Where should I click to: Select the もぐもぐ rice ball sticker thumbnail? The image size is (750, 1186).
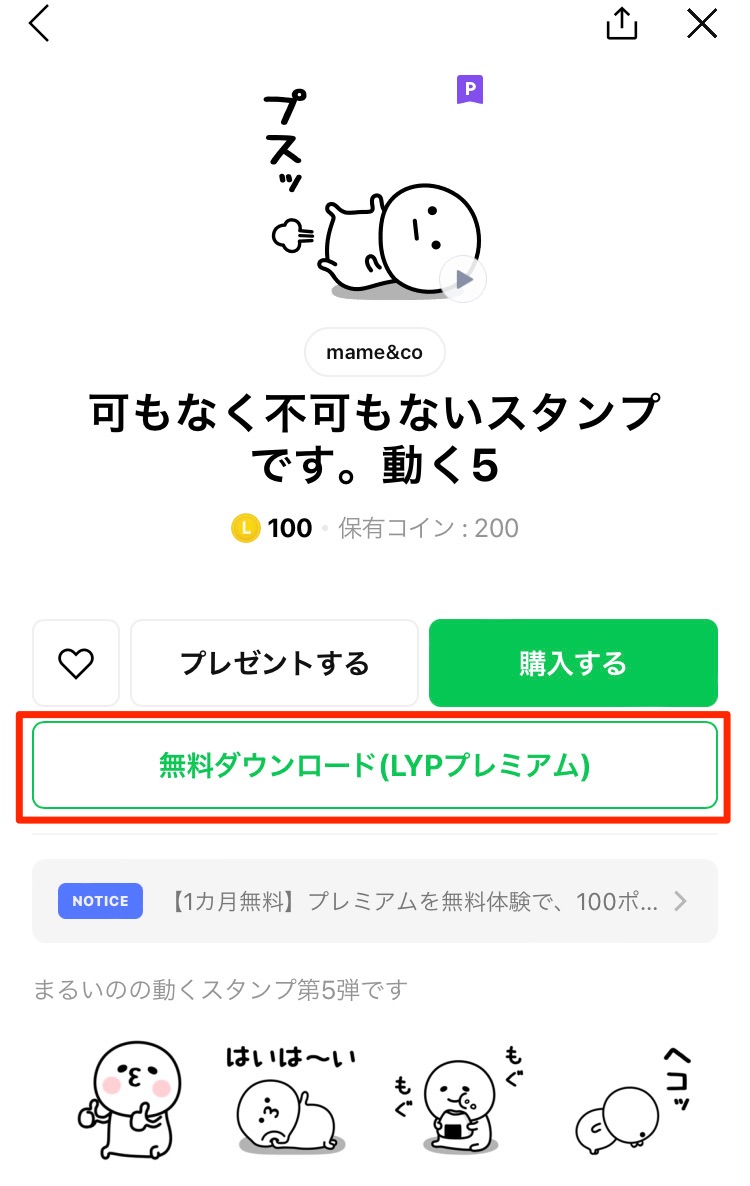455,1100
